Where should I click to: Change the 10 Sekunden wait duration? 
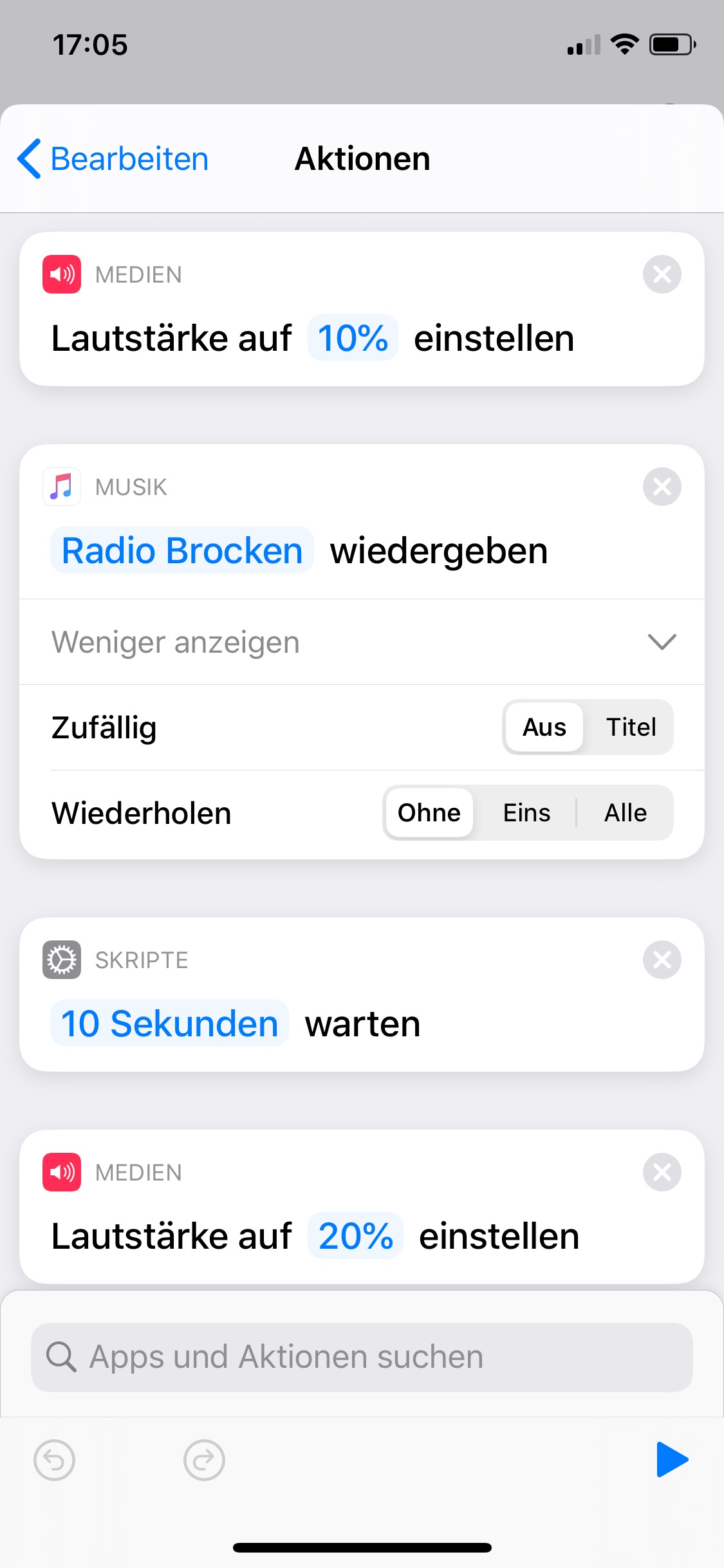(169, 1023)
